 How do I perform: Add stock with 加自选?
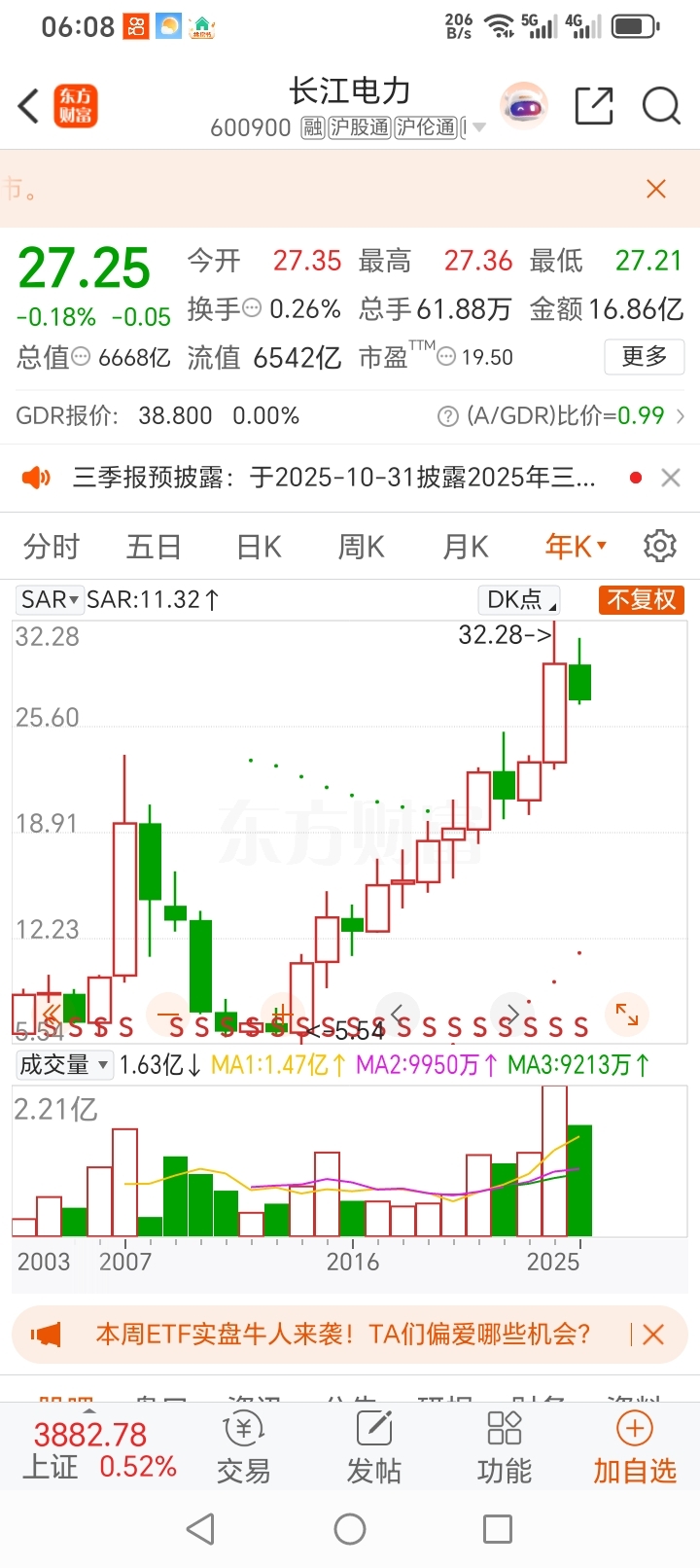(x=634, y=1448)
